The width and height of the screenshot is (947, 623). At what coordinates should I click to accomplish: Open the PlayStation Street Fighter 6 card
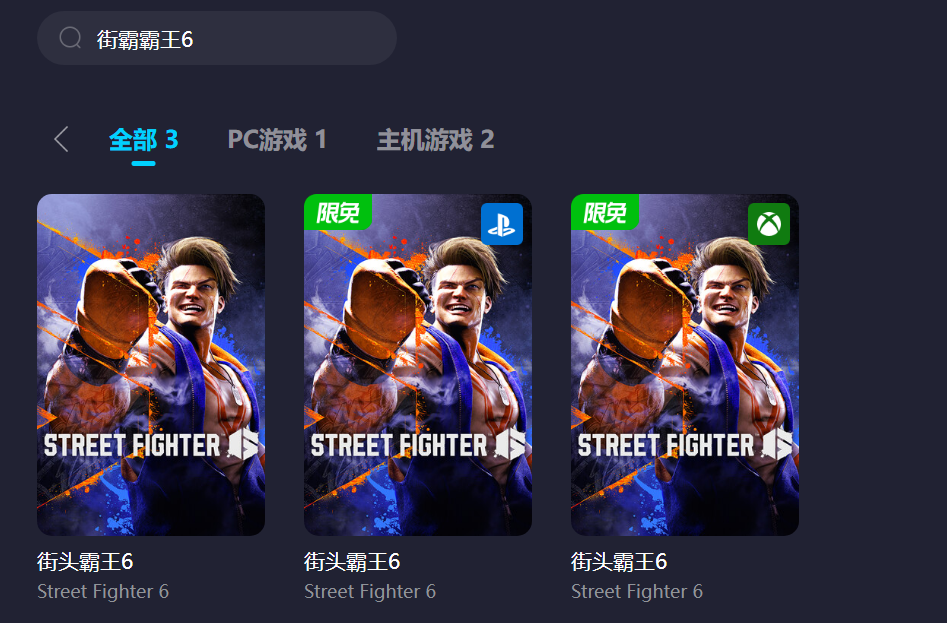pyautogui.click(x=417, y=365)
